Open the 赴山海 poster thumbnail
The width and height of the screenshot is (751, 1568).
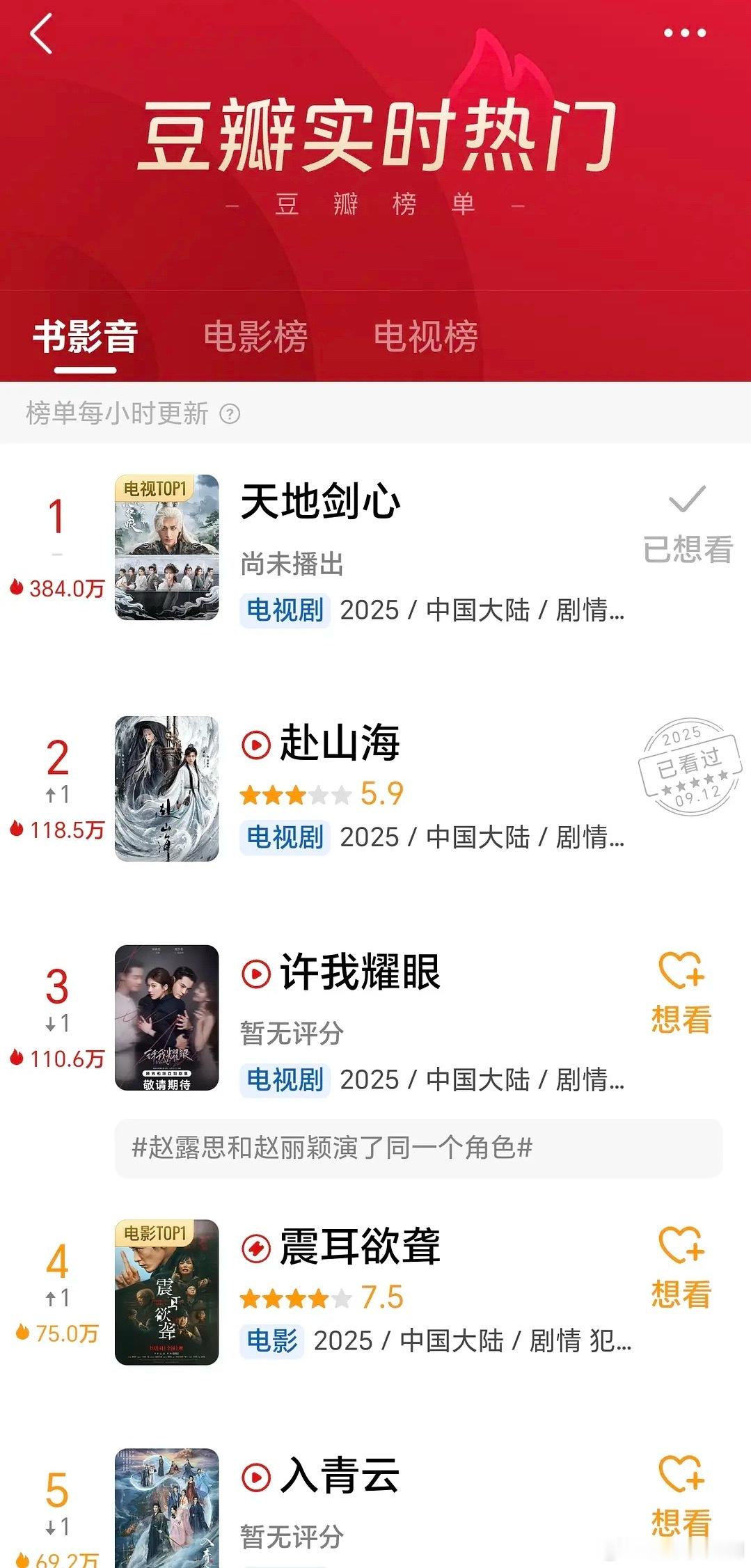pyautogui.click(x=166, y=789)
